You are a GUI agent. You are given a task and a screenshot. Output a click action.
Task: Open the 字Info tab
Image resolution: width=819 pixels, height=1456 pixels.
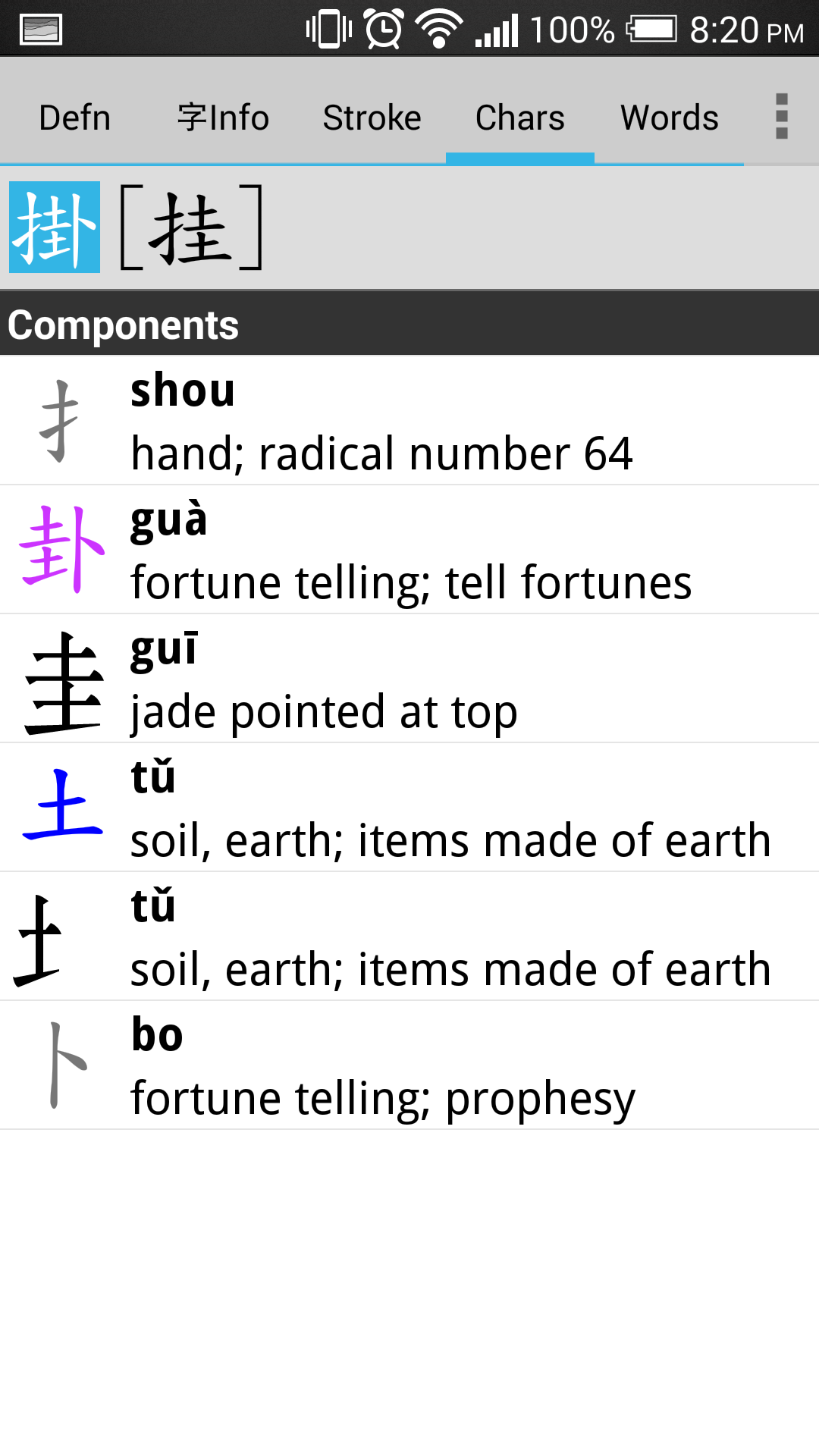223,118
